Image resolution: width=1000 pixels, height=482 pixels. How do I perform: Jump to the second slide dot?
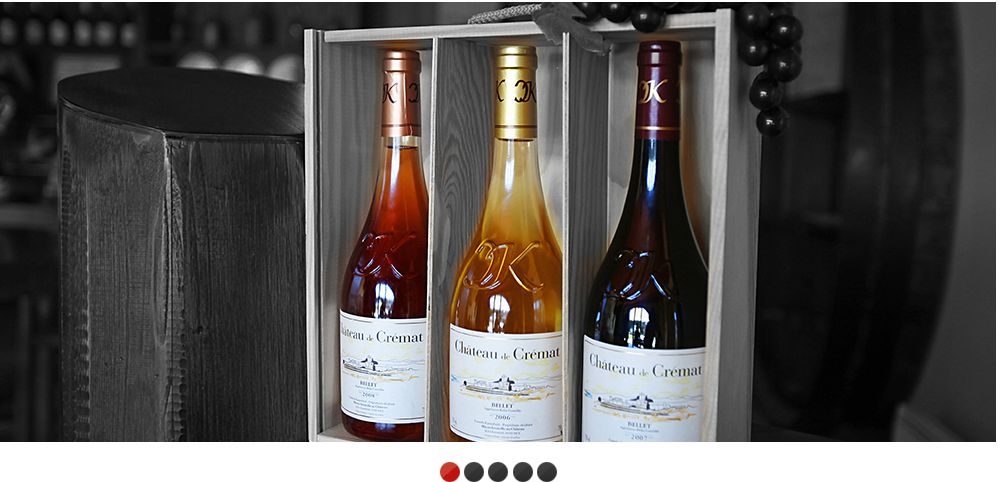click(x=474, y=472)
